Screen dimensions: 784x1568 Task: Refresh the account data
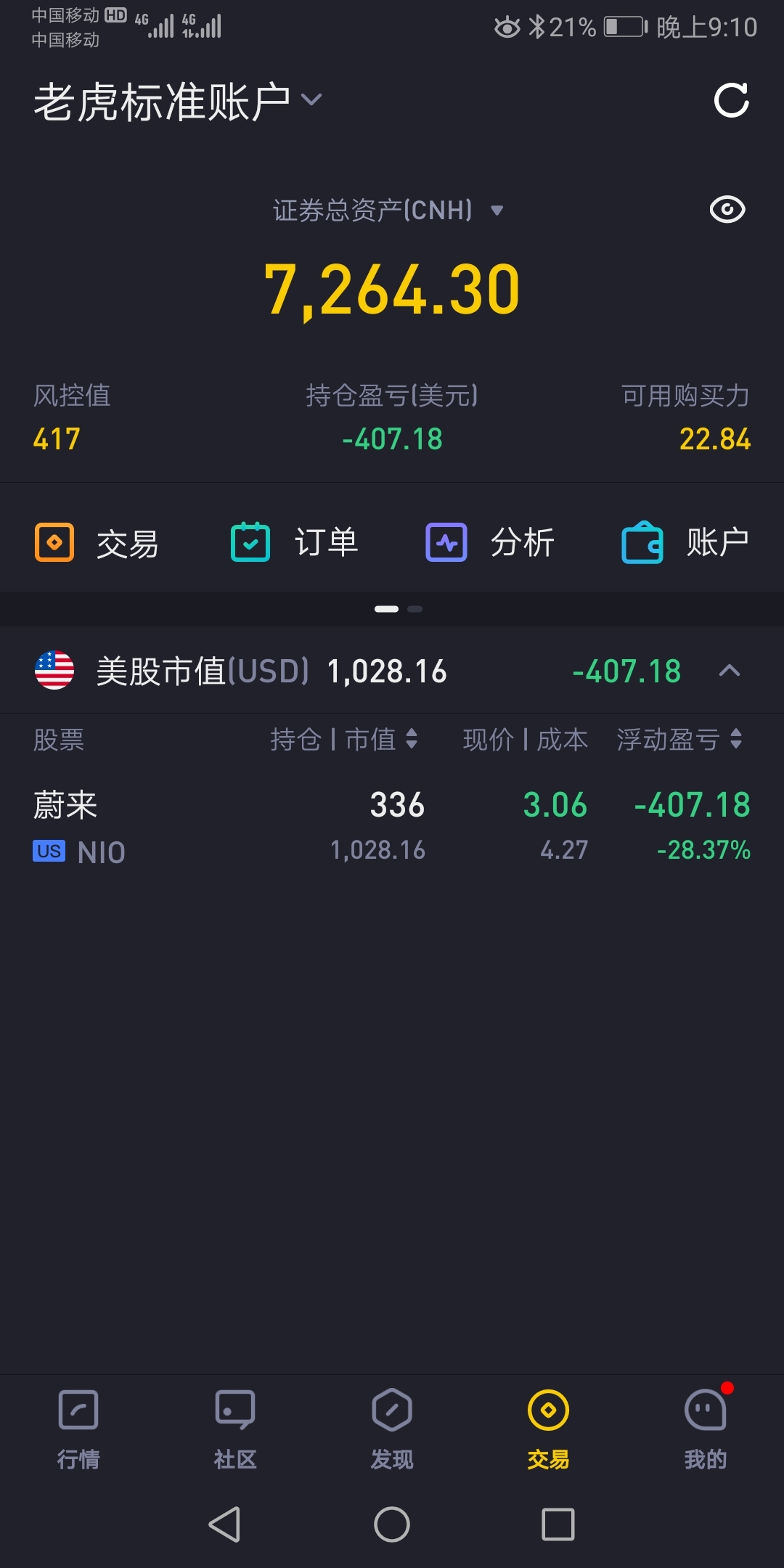731,100
